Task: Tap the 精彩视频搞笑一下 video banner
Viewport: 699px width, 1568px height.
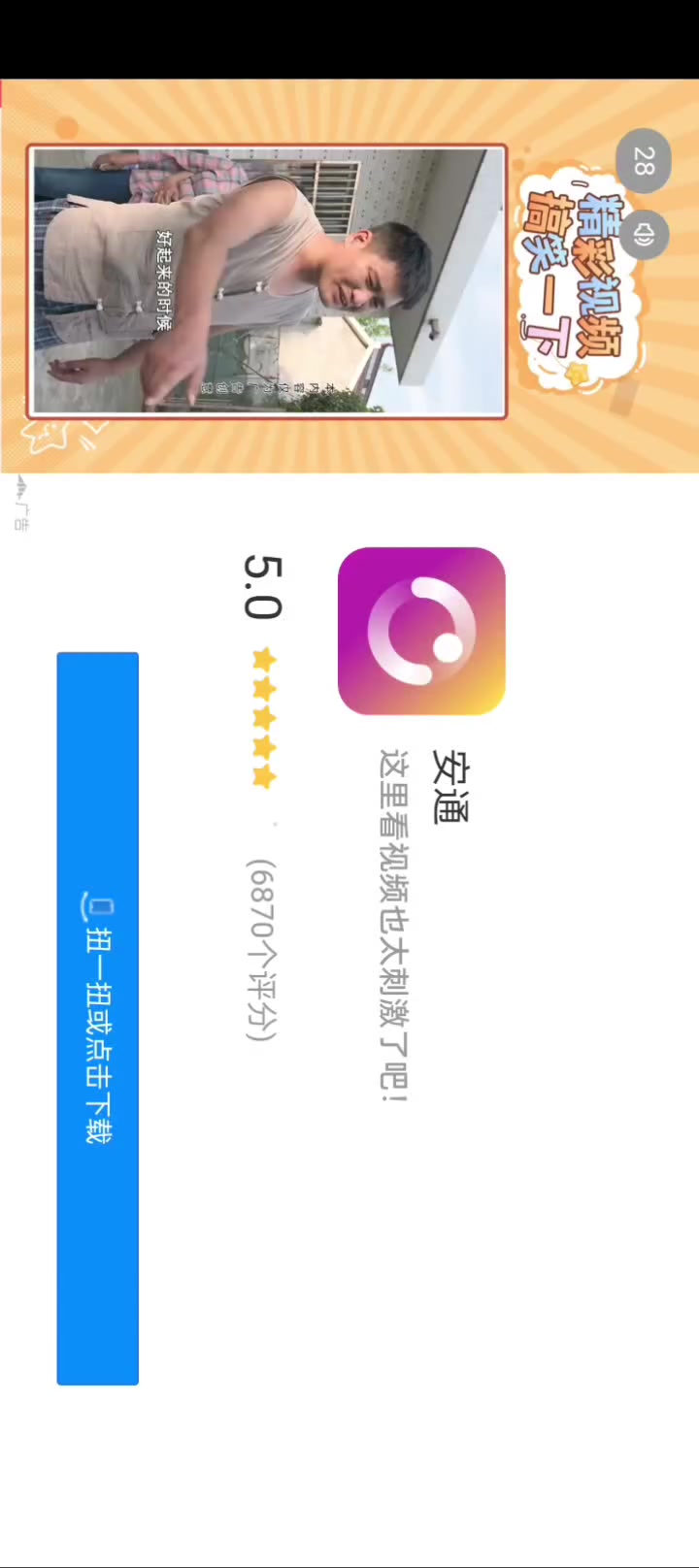Action: tap(349, 278)
